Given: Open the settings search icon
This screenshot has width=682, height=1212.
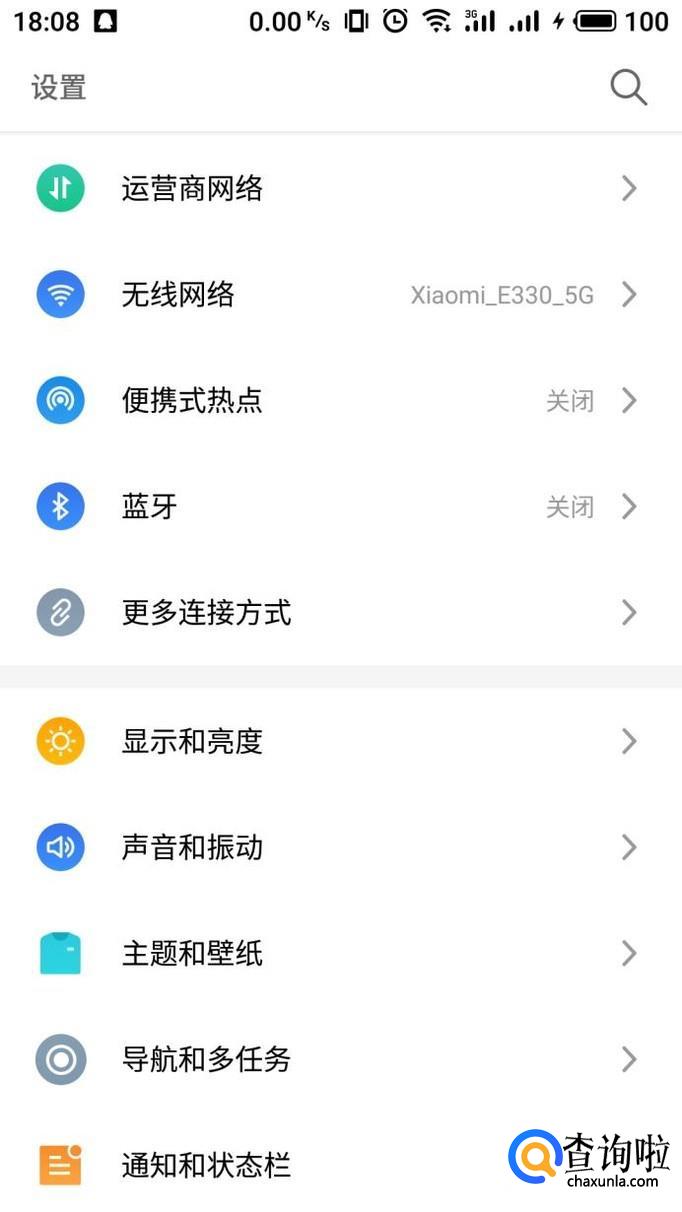Looking at the screenshot, I should point(628,88).
